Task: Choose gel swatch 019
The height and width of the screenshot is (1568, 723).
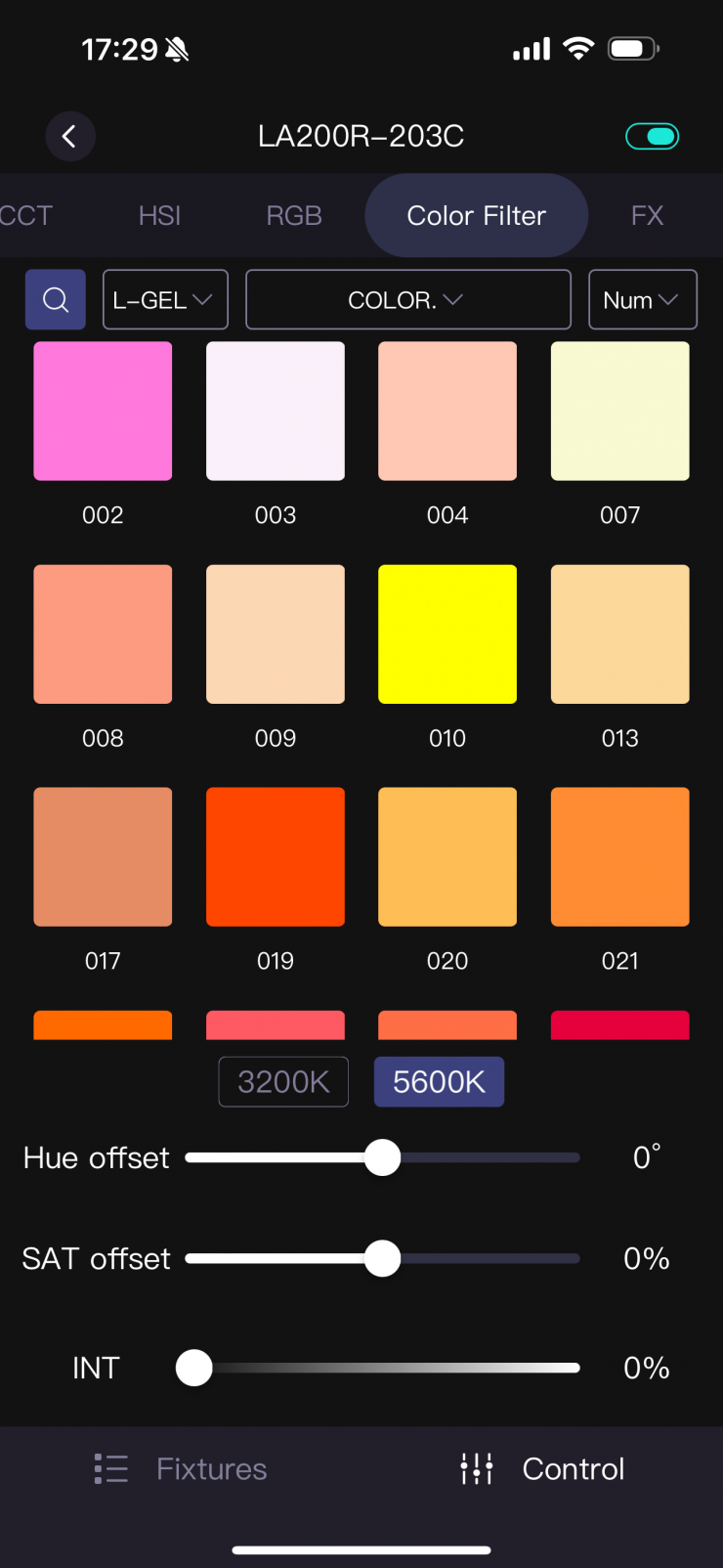Action: [276, 856]
